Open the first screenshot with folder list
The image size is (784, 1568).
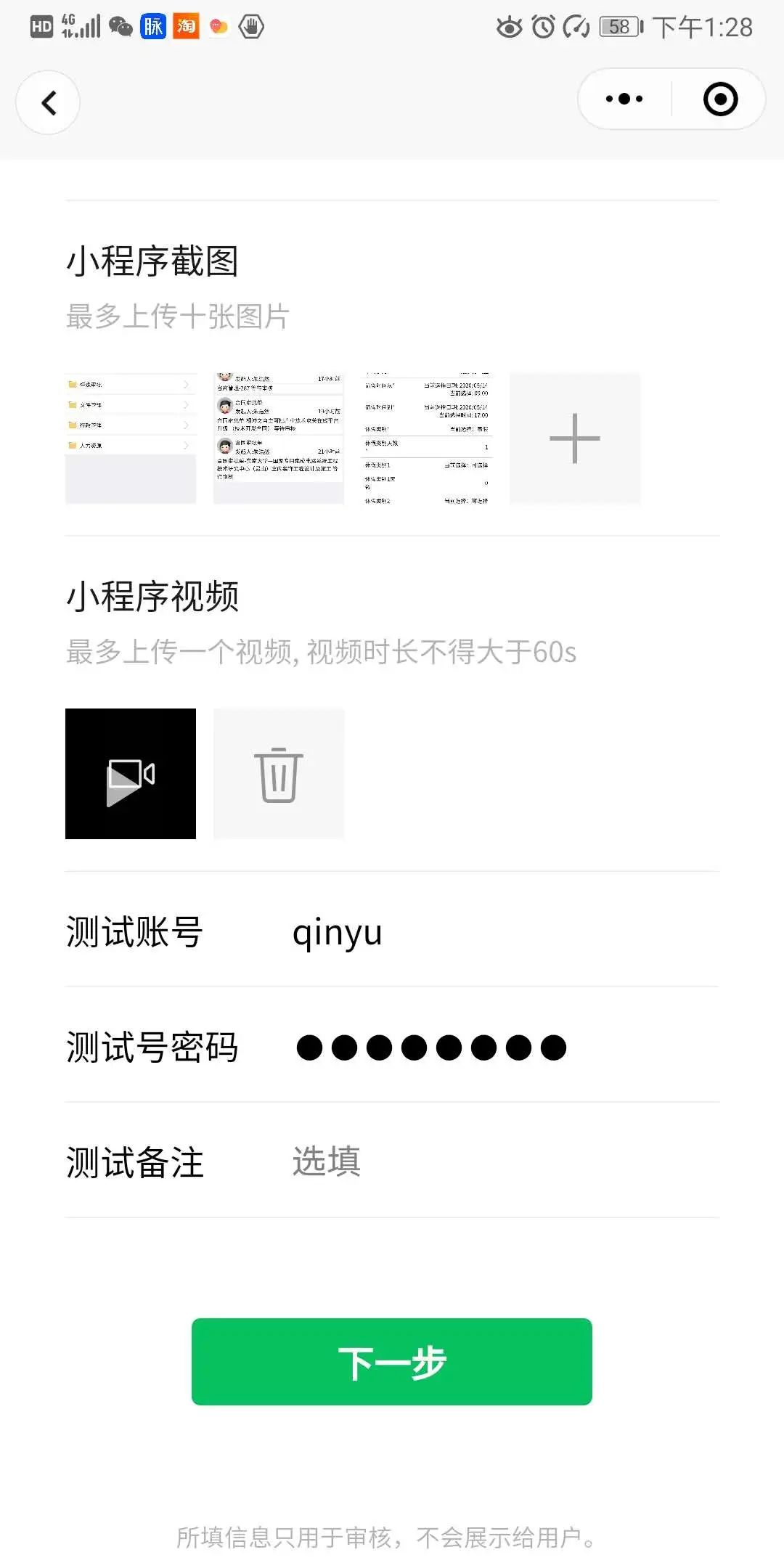click(x=131, y=438)
